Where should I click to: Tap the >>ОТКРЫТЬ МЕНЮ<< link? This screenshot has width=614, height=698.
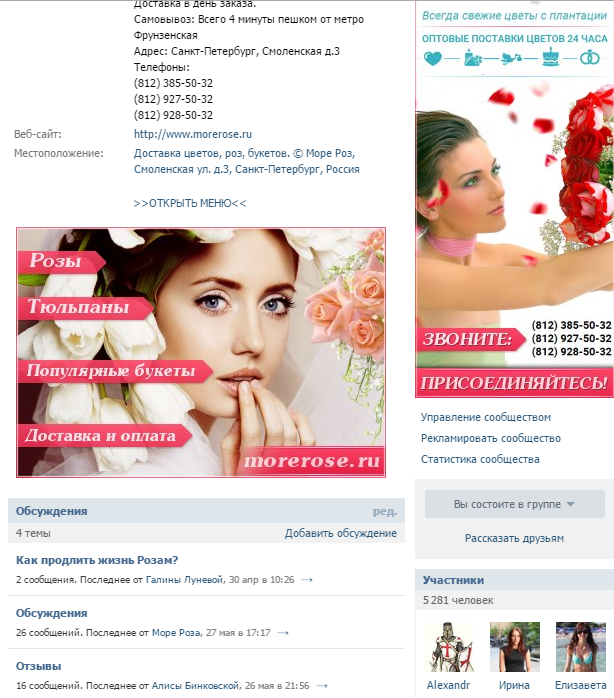coord(189,203)
